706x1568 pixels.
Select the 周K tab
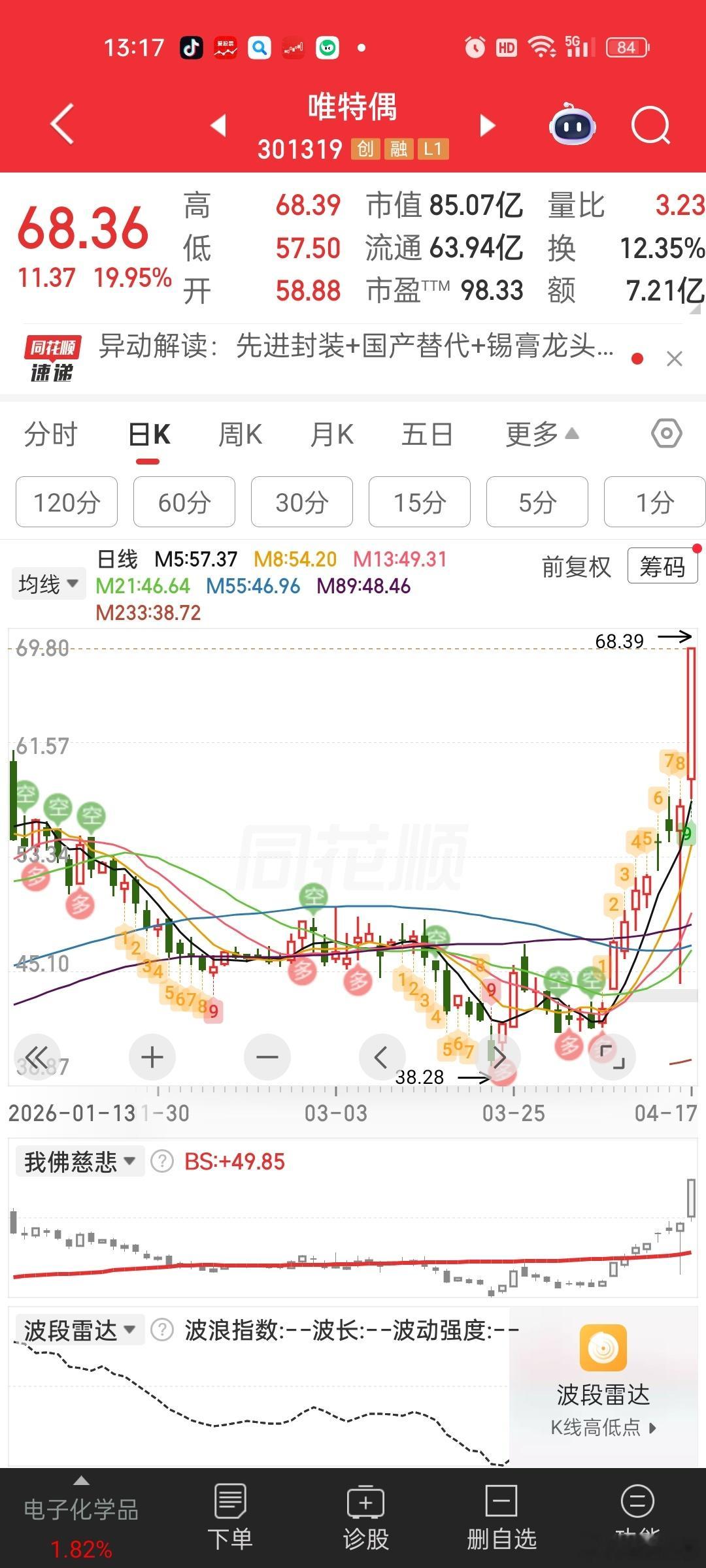pyautogui.click(x=240, y=435)
